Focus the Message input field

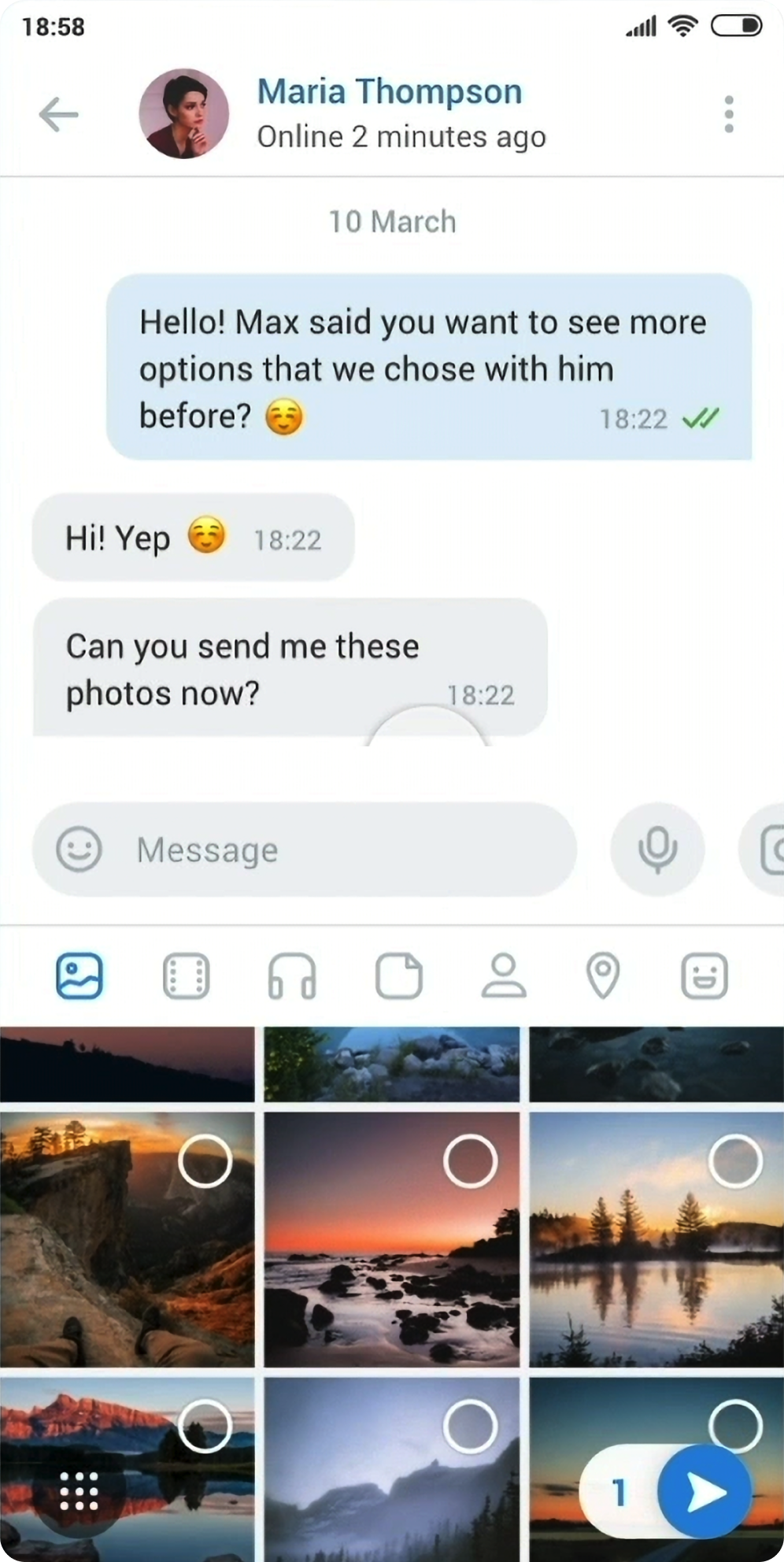point(346,849)
